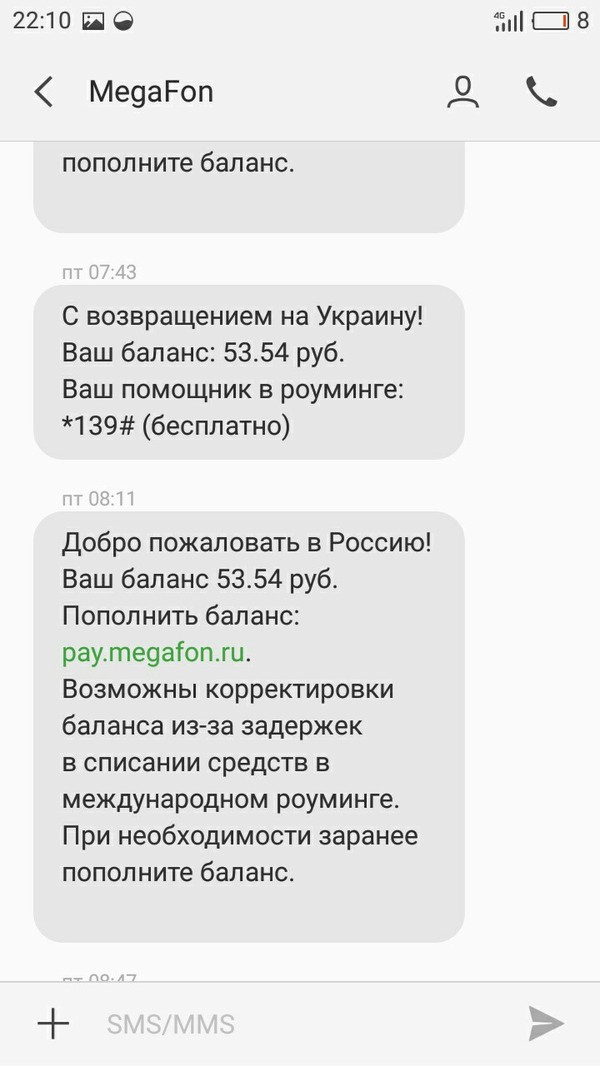Screen dimensions: 600x1066
Task: Add an attachment with the plus icon
Action: (53, 1023)
